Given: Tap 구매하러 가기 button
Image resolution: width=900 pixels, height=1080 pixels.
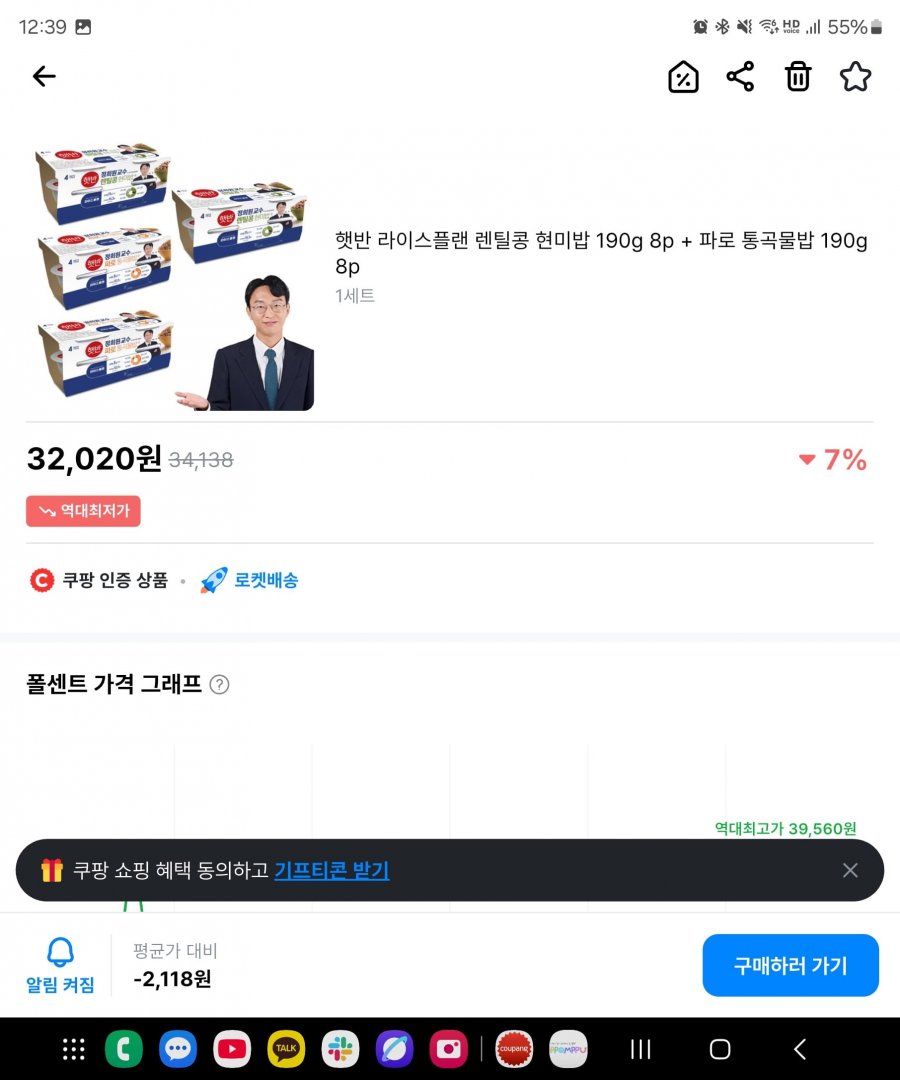Looking at the screenshot, I should coord(790,965).
